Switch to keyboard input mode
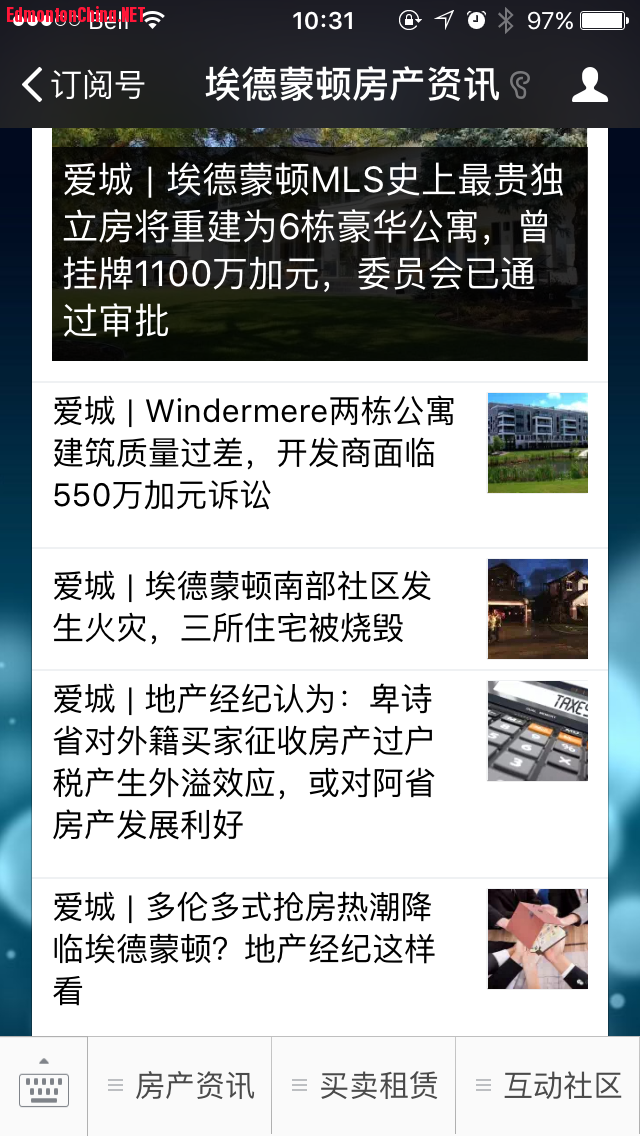640x1136 pixels. 43,1085
